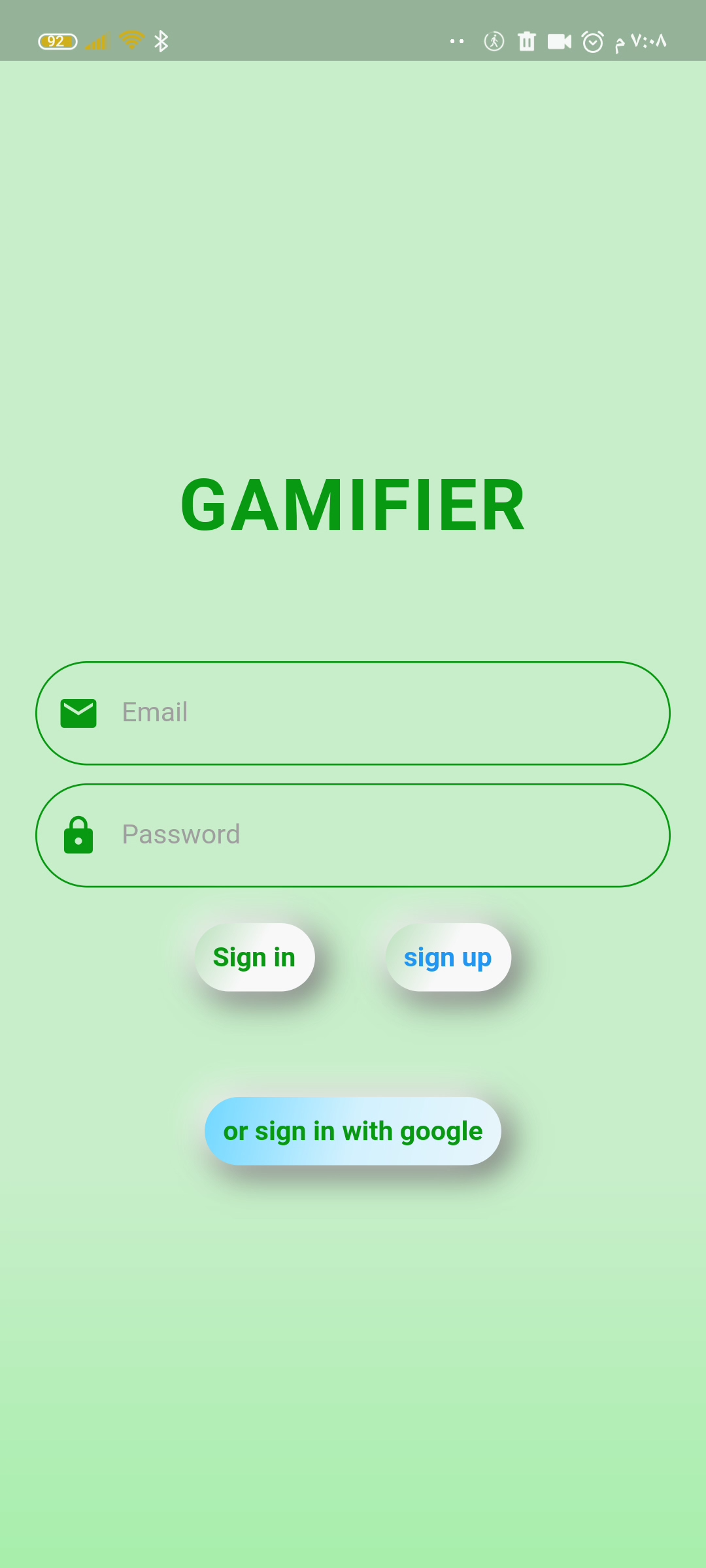This screenshot has height=1568, width=706.
Task: Tap the Bluetooth icon in status bar
Action: [x=161, y=41]
